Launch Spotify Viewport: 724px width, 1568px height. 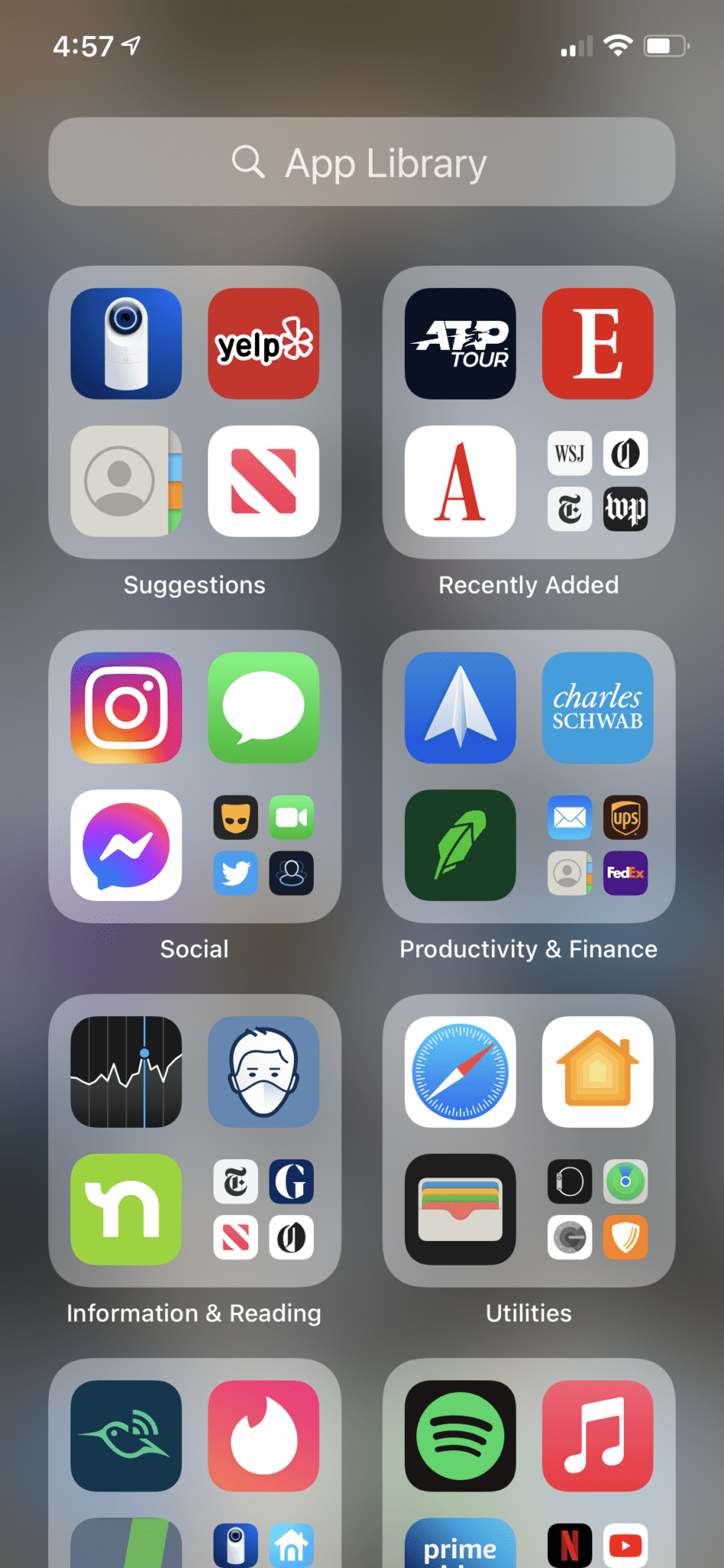coord(460,1436)
